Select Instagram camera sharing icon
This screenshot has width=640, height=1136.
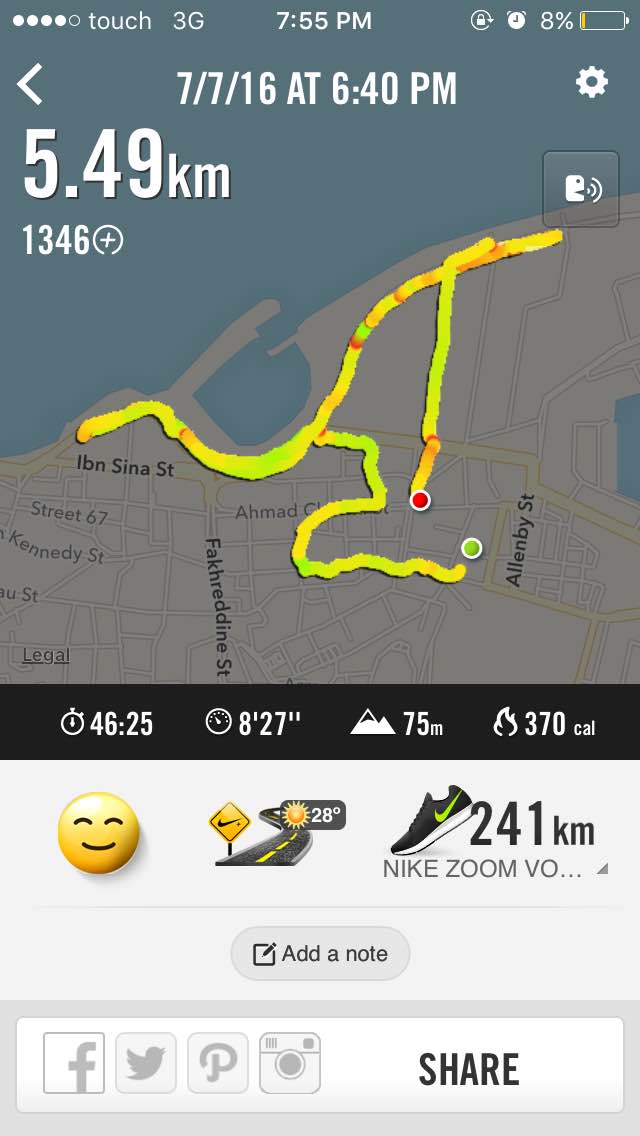[x=290, y=1063]
